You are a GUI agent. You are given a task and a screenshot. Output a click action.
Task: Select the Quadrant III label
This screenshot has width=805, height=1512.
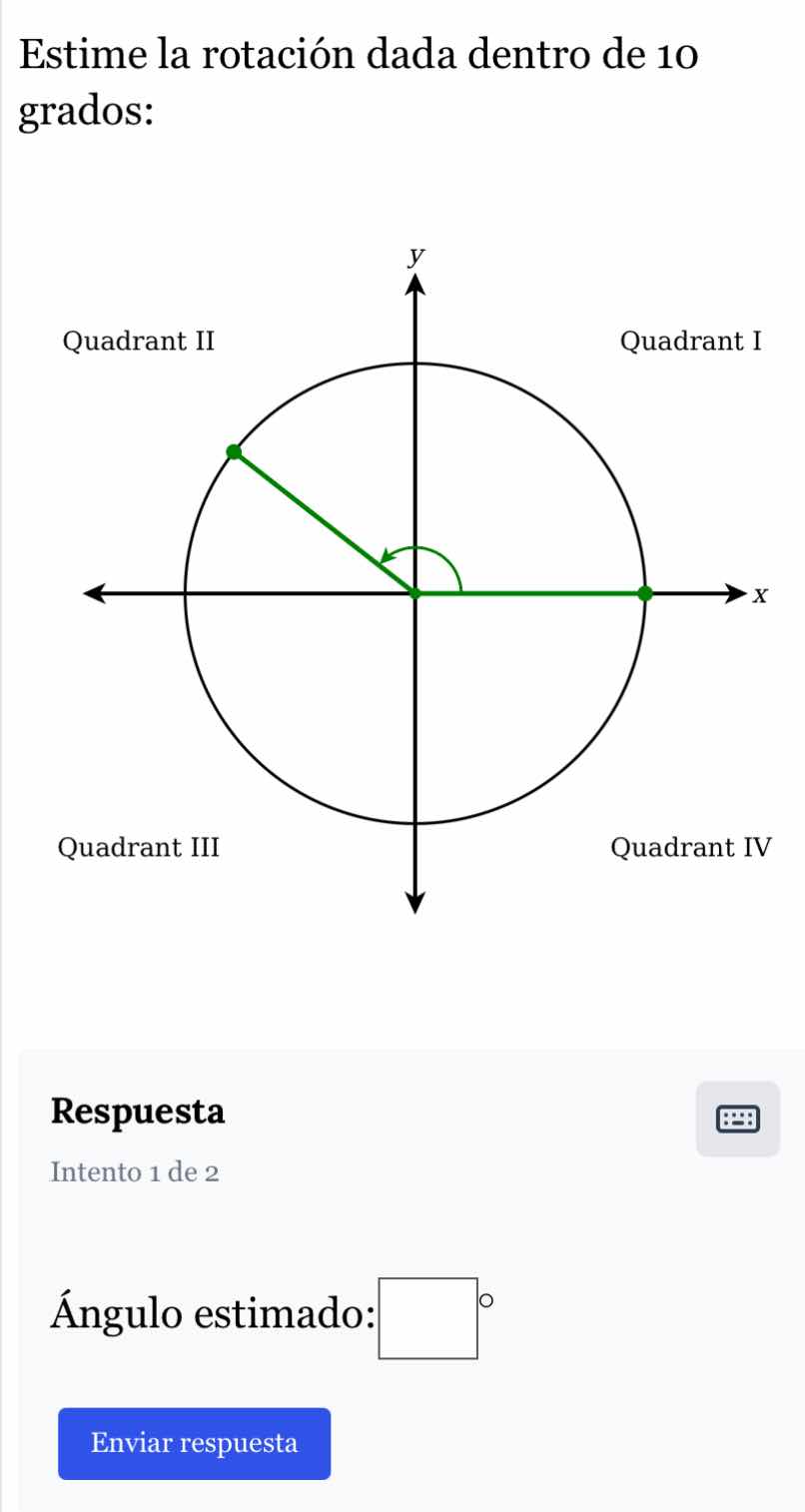(140, 850)
